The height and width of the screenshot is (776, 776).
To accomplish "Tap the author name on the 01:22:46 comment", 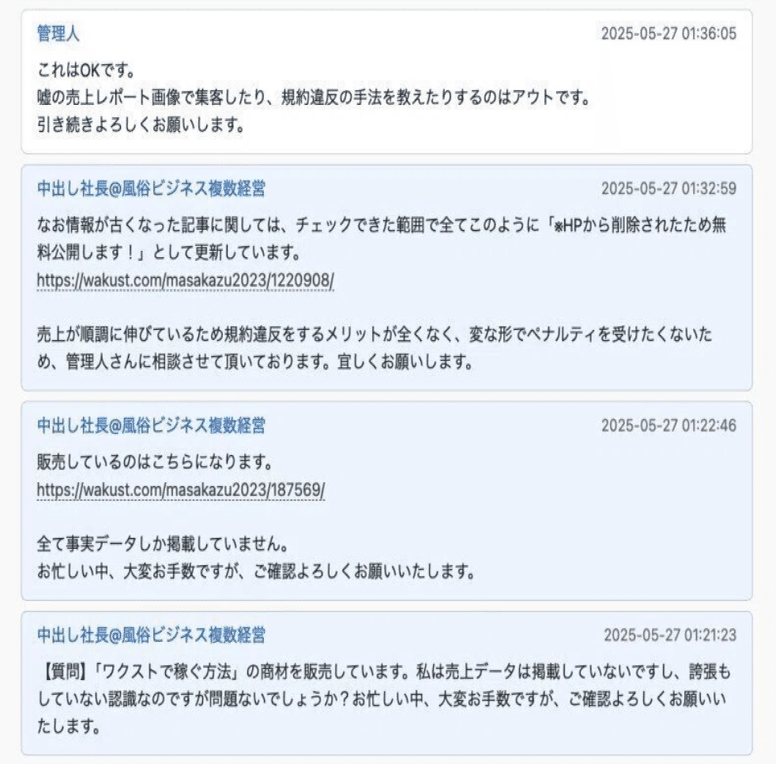I will coord(151,425).
